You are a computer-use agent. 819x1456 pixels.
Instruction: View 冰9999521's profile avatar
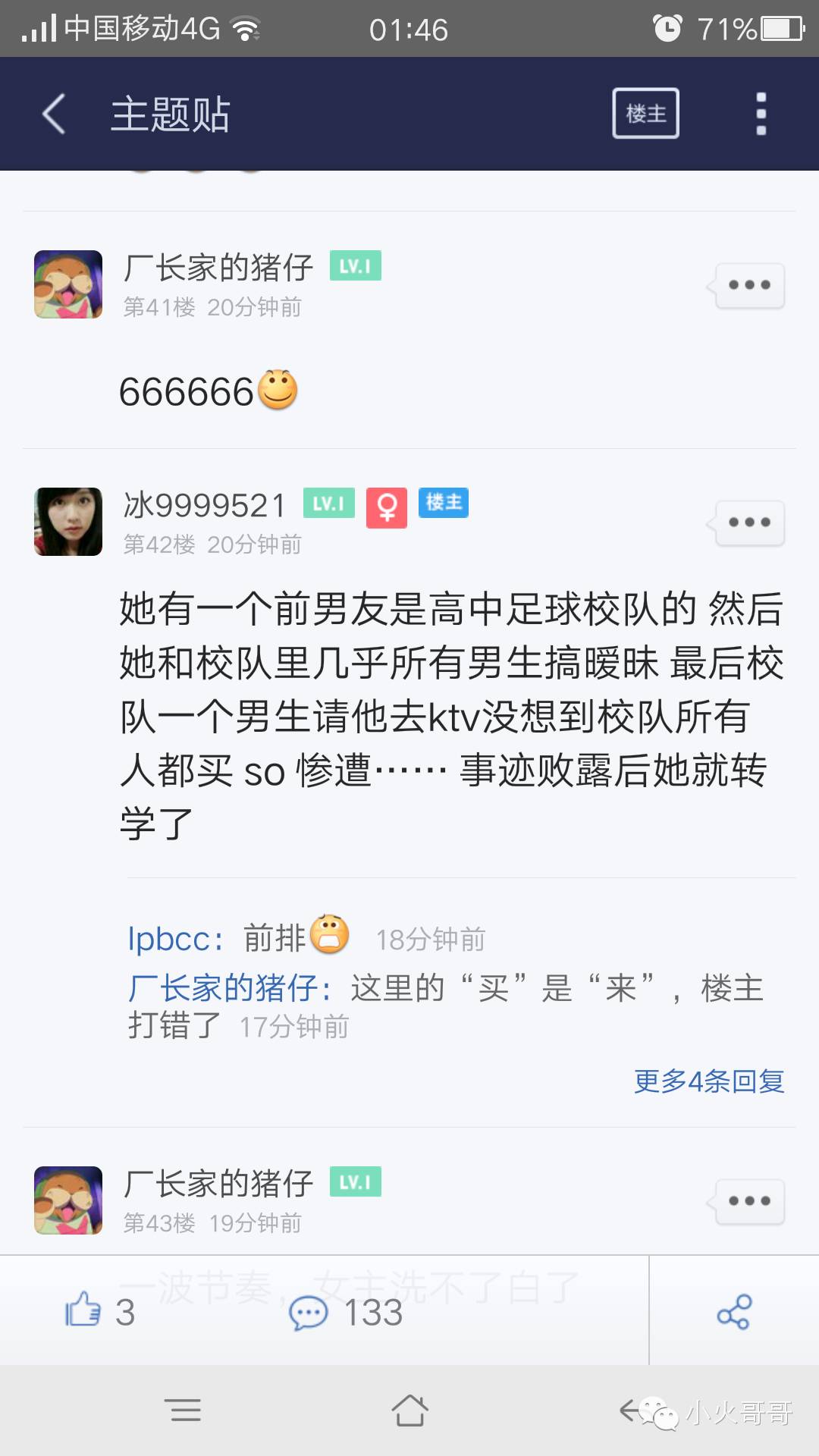[x=68, y=522]
